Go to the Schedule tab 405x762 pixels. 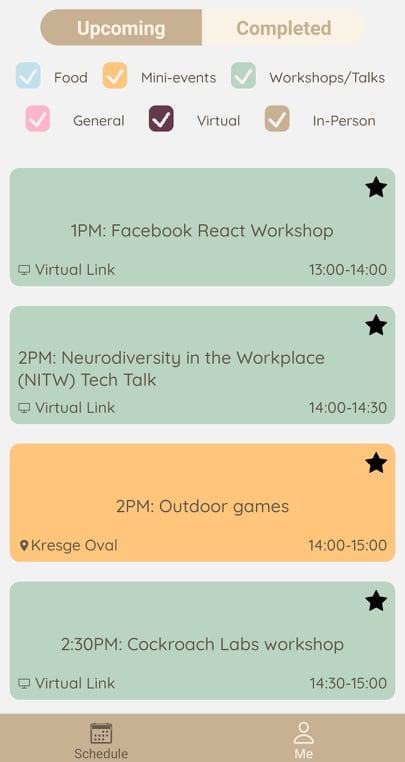pos(101,740)
